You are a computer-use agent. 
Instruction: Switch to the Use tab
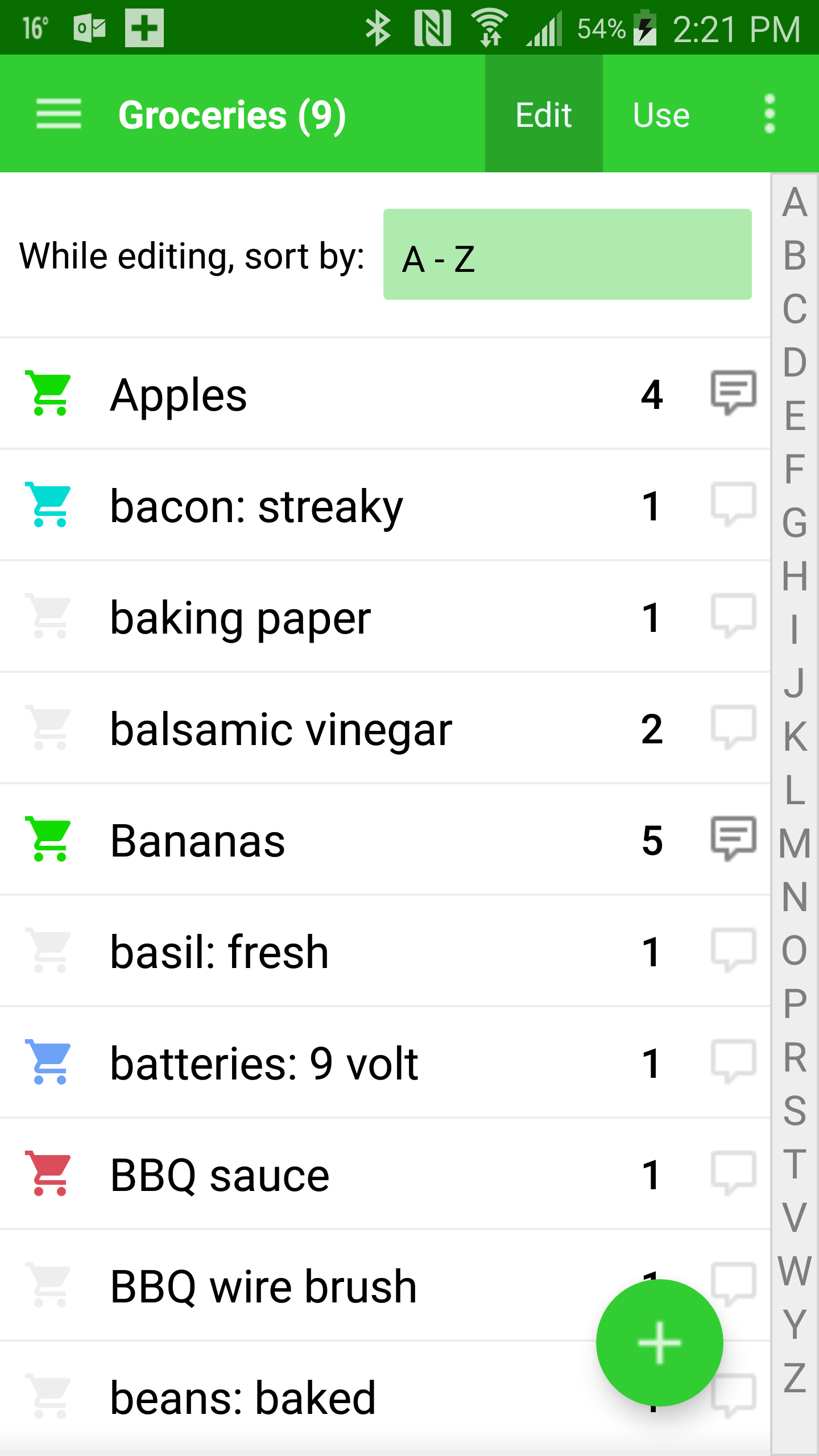(661, 115)
